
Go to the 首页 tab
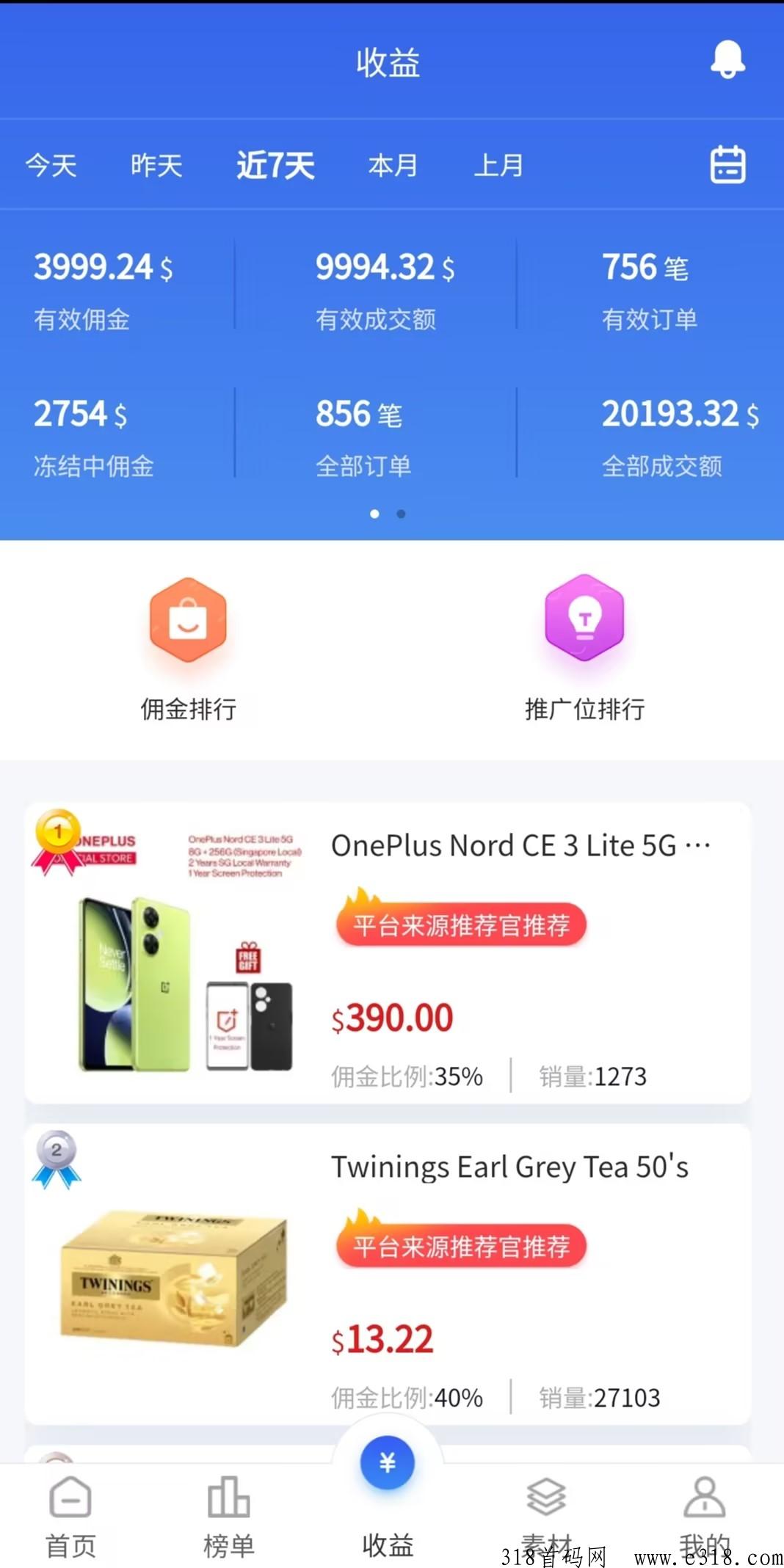coord(70,1517)
